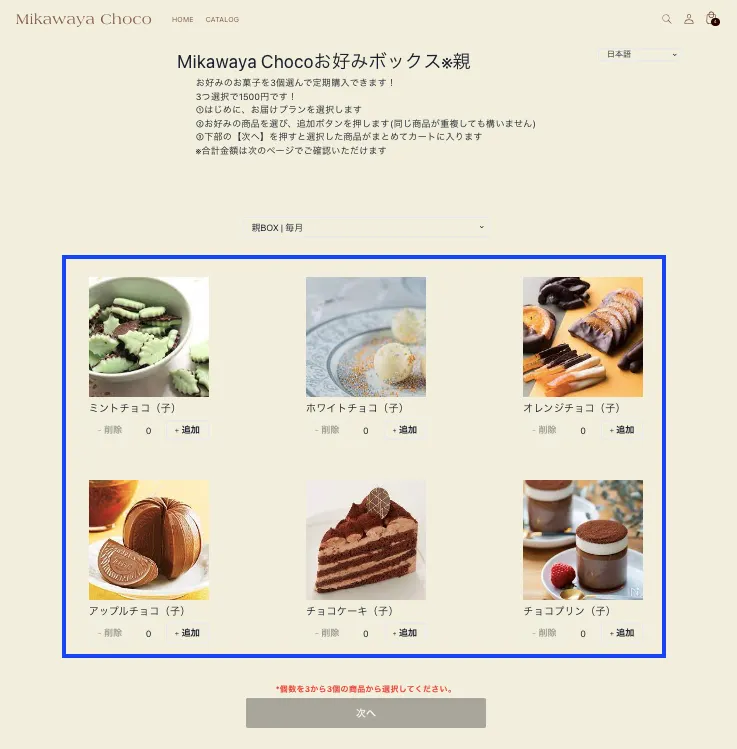Open the search icon in the header
Screen dimensions: 737x749
pyautogui.click(x=667, y=19)
